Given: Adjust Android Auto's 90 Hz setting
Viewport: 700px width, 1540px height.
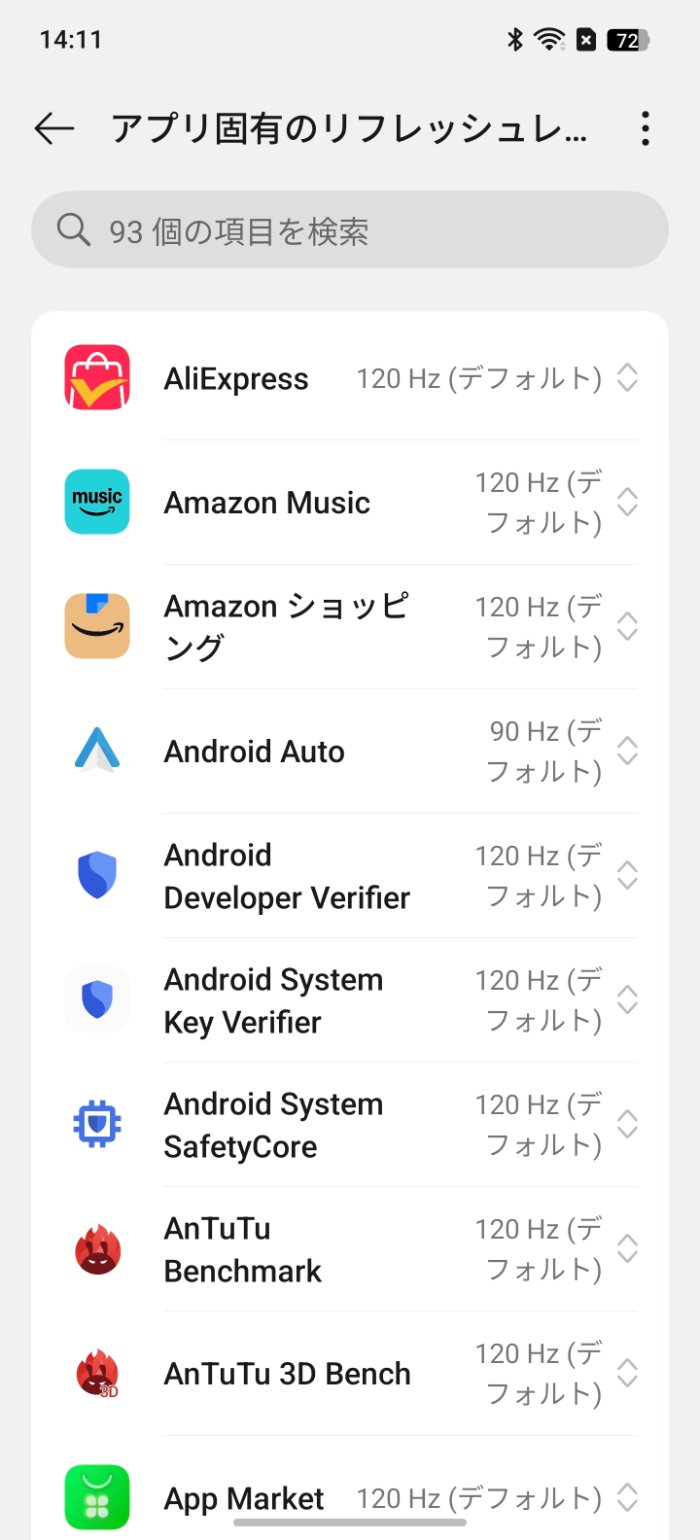Looking at the screenshot, I should (350, 751).
